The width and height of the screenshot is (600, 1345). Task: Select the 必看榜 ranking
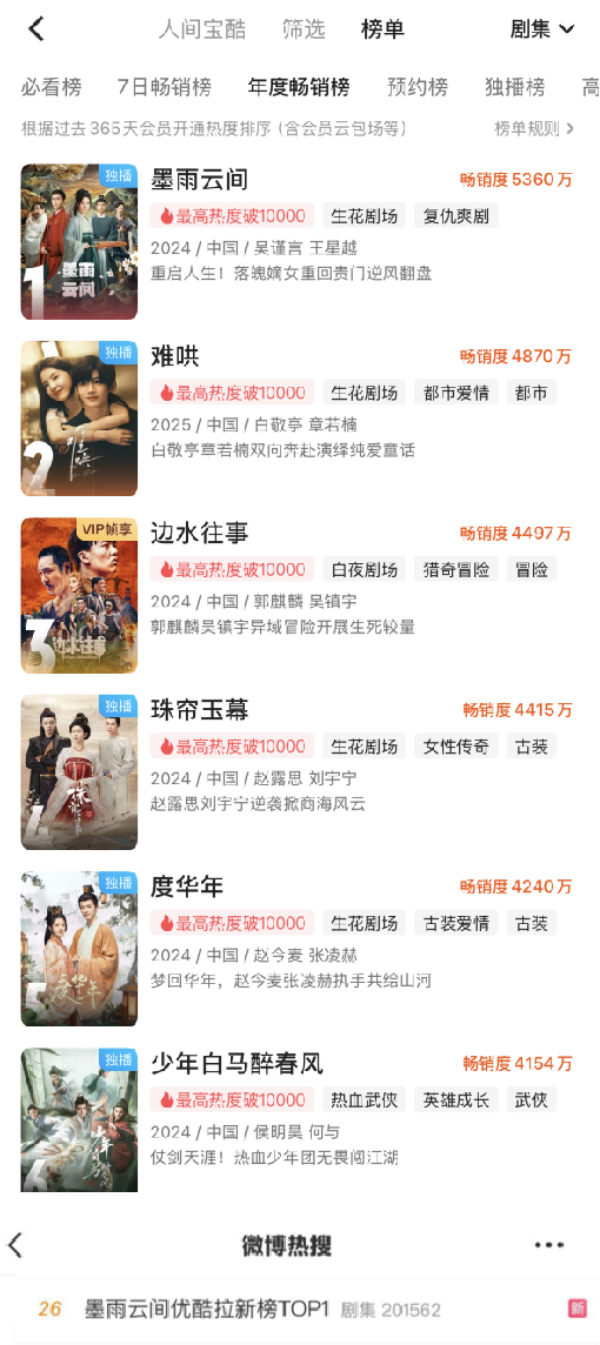click(x=51, y=87)
